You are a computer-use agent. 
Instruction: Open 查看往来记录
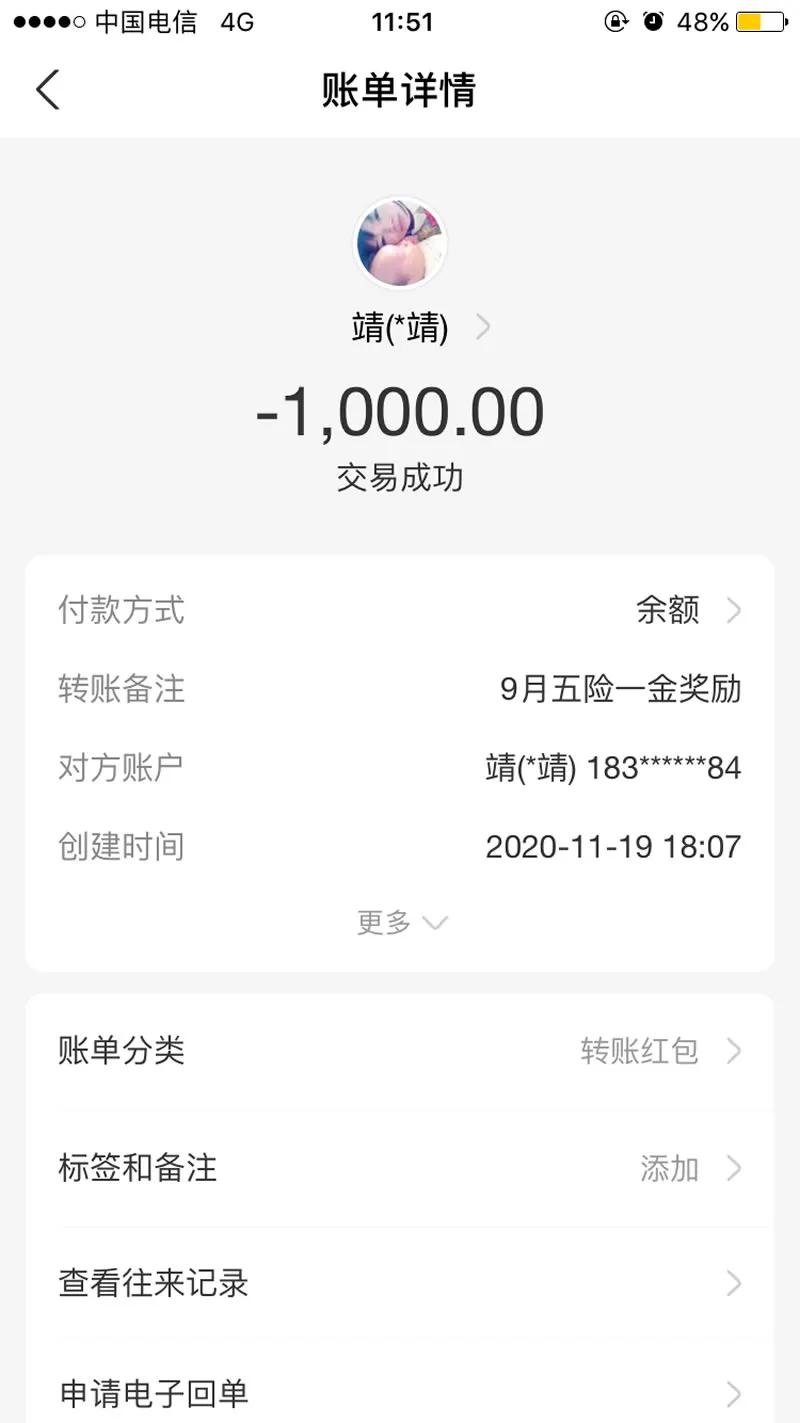tap(400, 1283)
